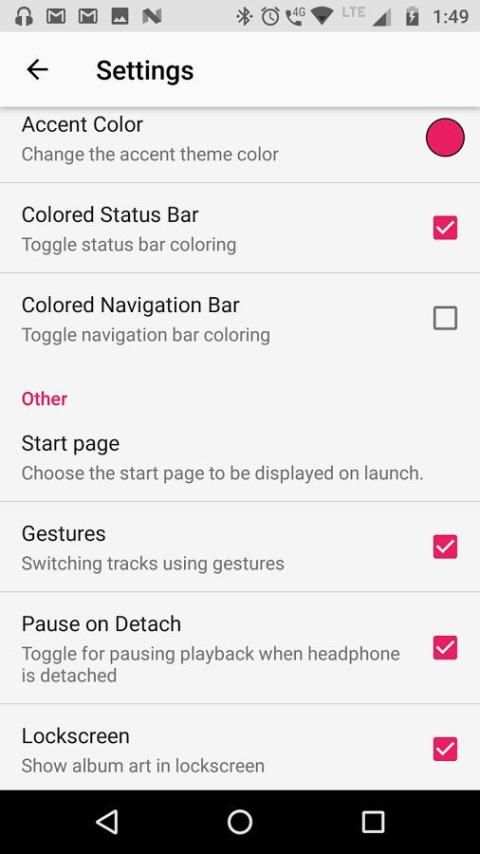Open recent apps from the navigation bar
Viewport: 480px width, 854px height.
(373, 822)
